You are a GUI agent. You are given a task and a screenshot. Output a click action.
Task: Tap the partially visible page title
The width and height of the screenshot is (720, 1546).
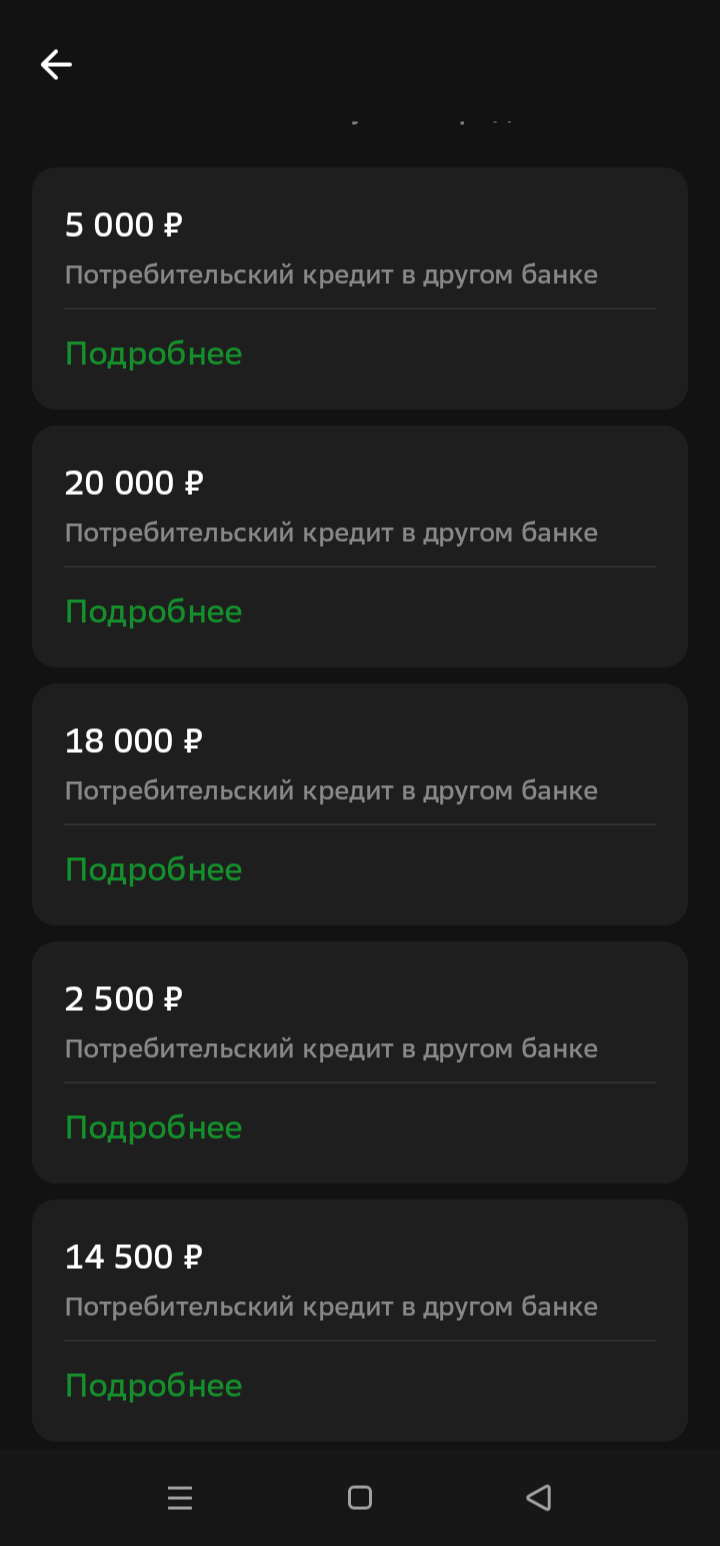pos(430,120)
